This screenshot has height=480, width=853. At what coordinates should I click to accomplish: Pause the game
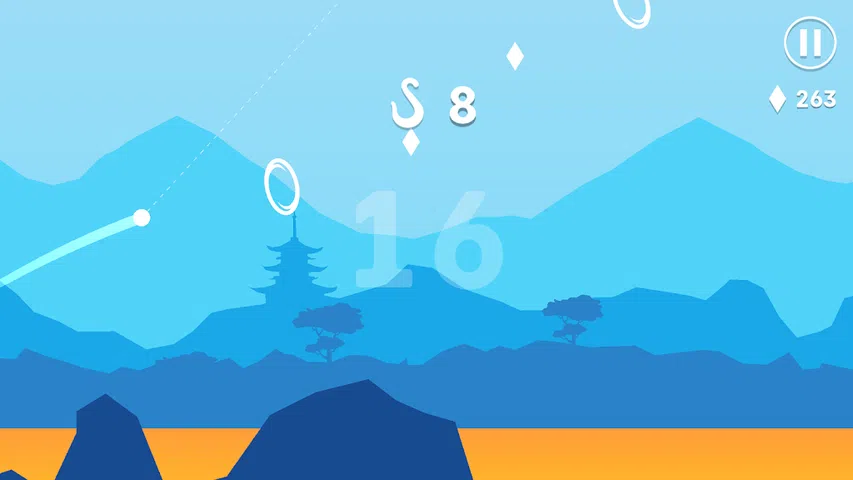809,44
